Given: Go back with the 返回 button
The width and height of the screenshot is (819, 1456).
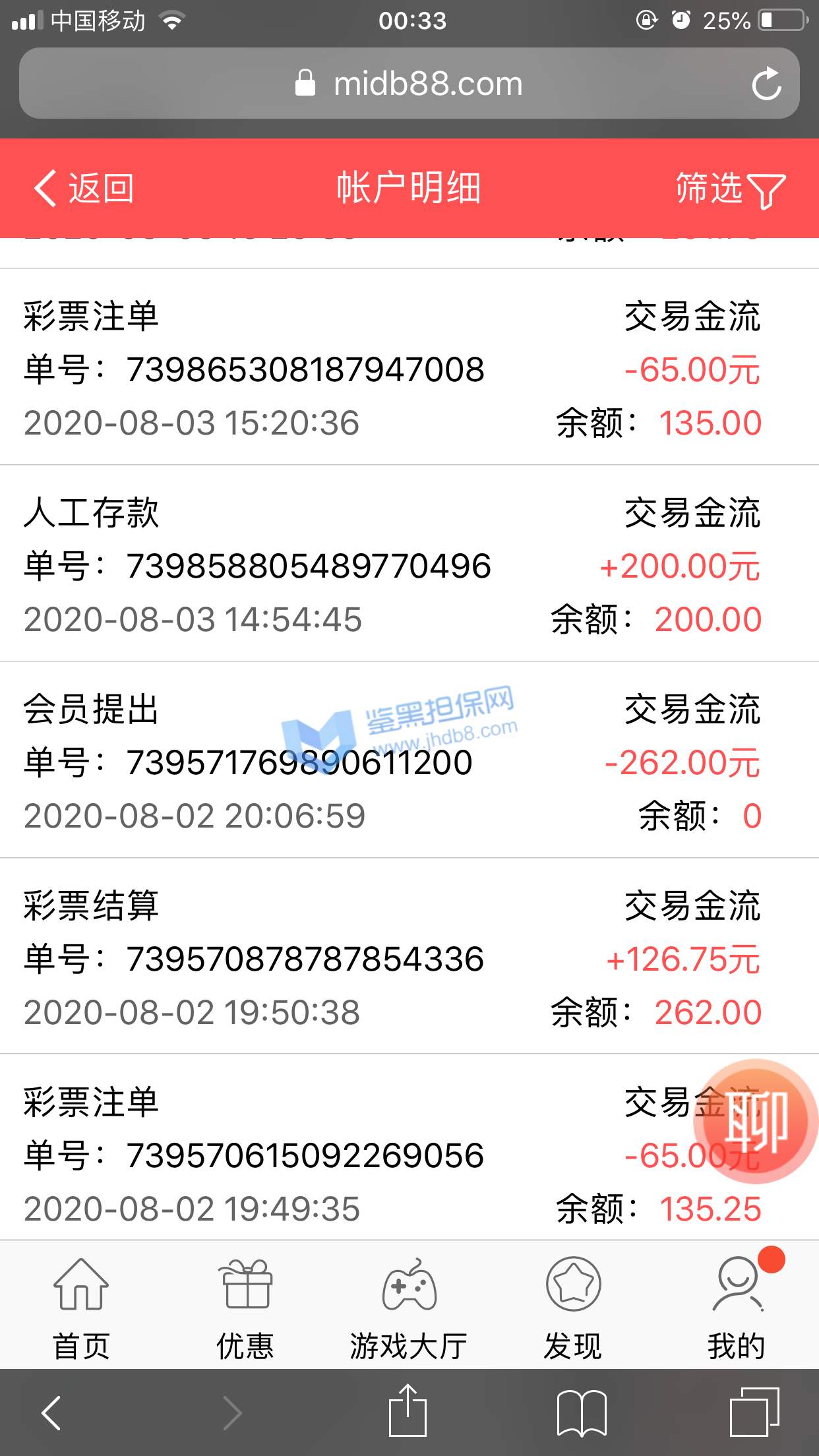Looking at the screenshot, I should [x=84, y=189].
